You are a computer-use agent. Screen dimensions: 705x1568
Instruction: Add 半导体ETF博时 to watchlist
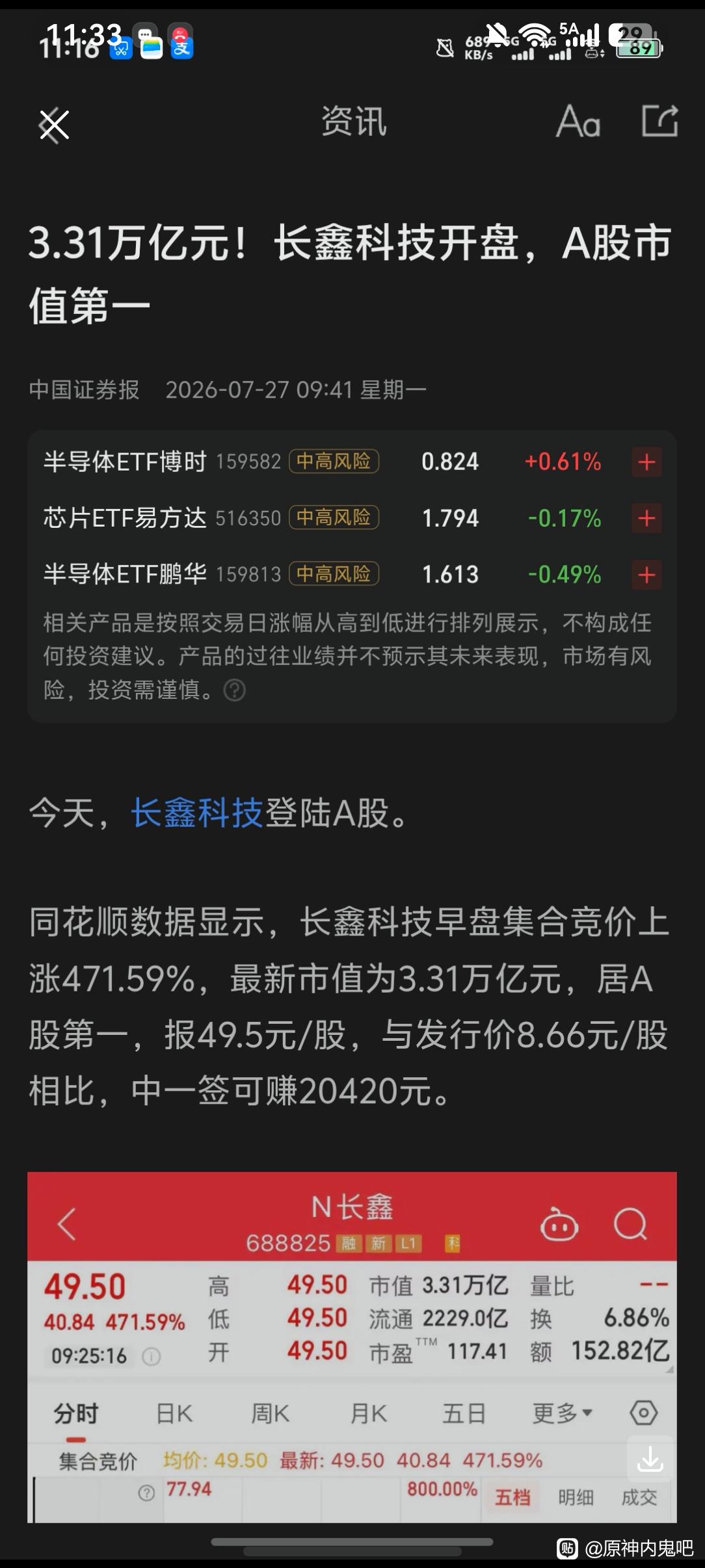pos(646,462)
